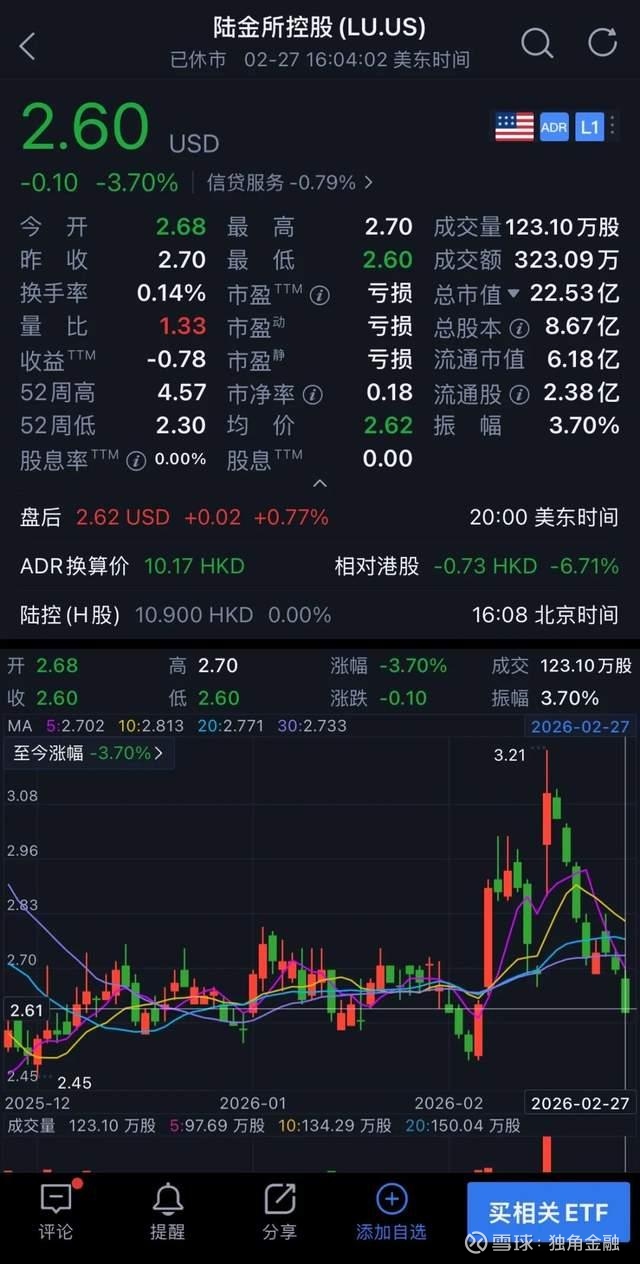Viewport: 640px width, 1264px height.
Task: Open the 评论 comments section
Action: pyautogui.click(x=56, y=1211)
